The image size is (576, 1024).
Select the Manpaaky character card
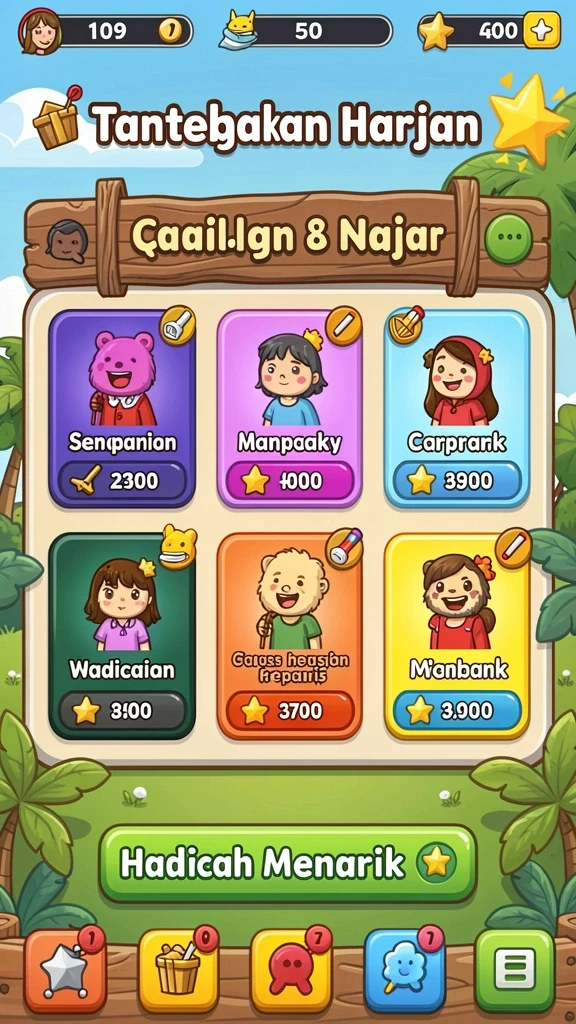coord(289,408)
